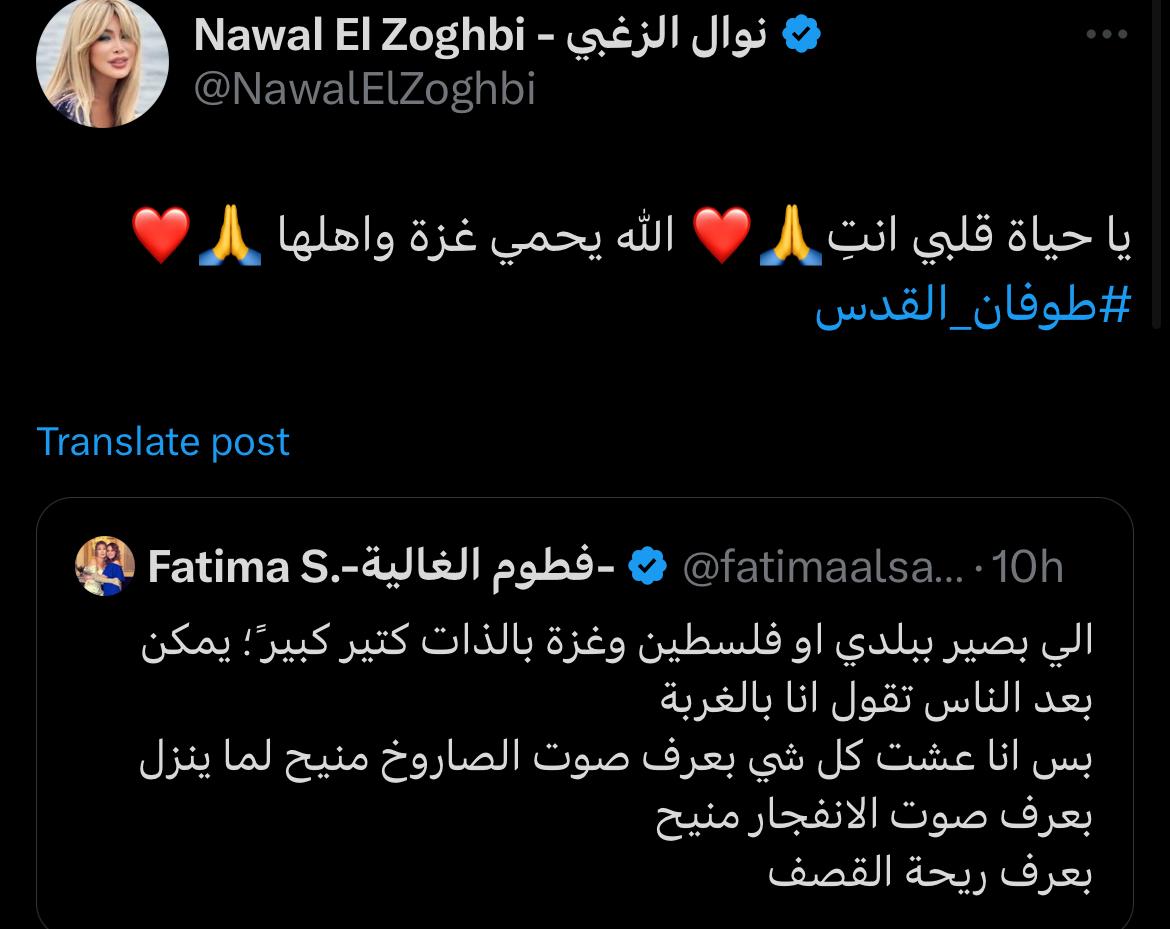1170x929 pixels.
Task: Tap the Translate post link
Action: coord(163,441)
